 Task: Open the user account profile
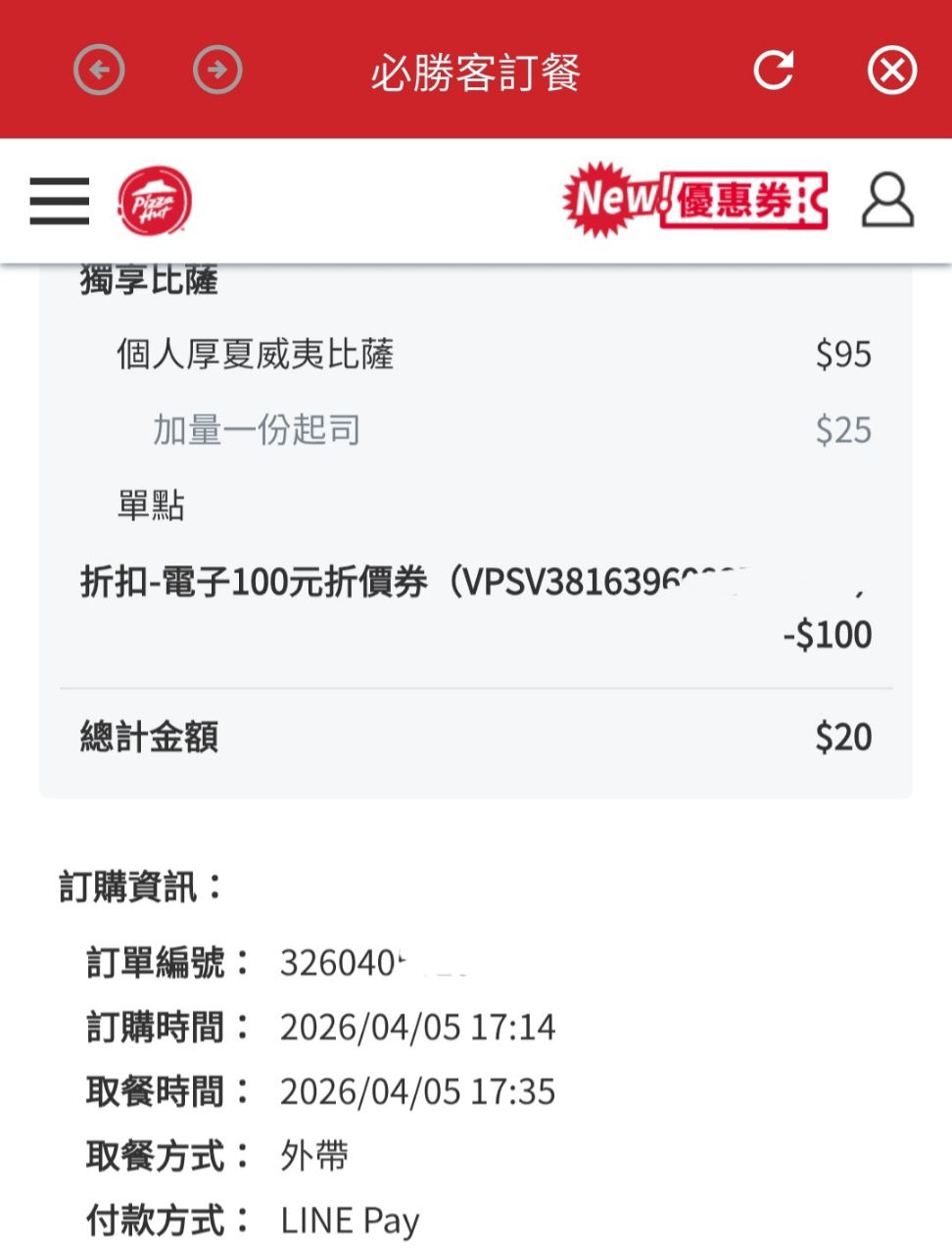pyautogui.click(x=887, y=201)
